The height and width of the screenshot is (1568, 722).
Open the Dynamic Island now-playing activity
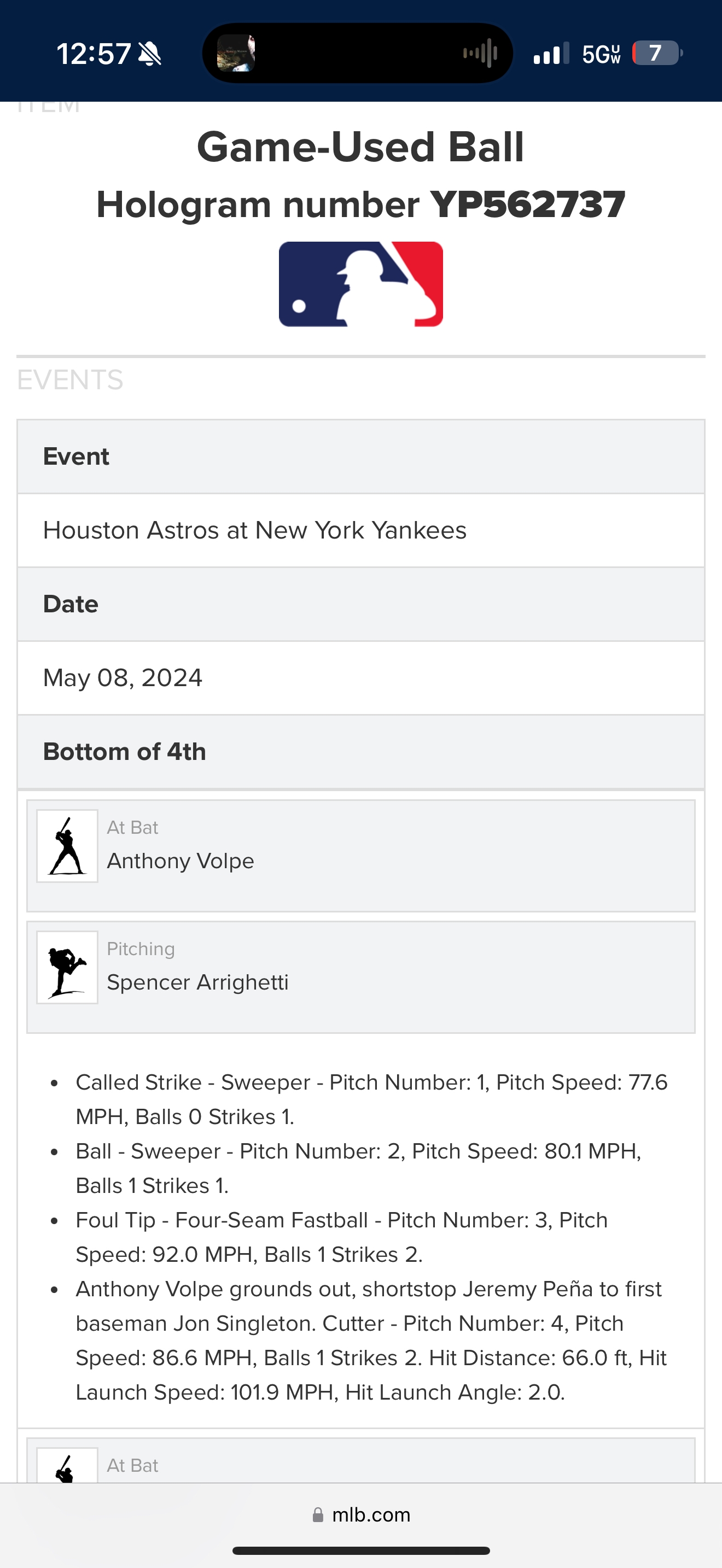[357, 53]
